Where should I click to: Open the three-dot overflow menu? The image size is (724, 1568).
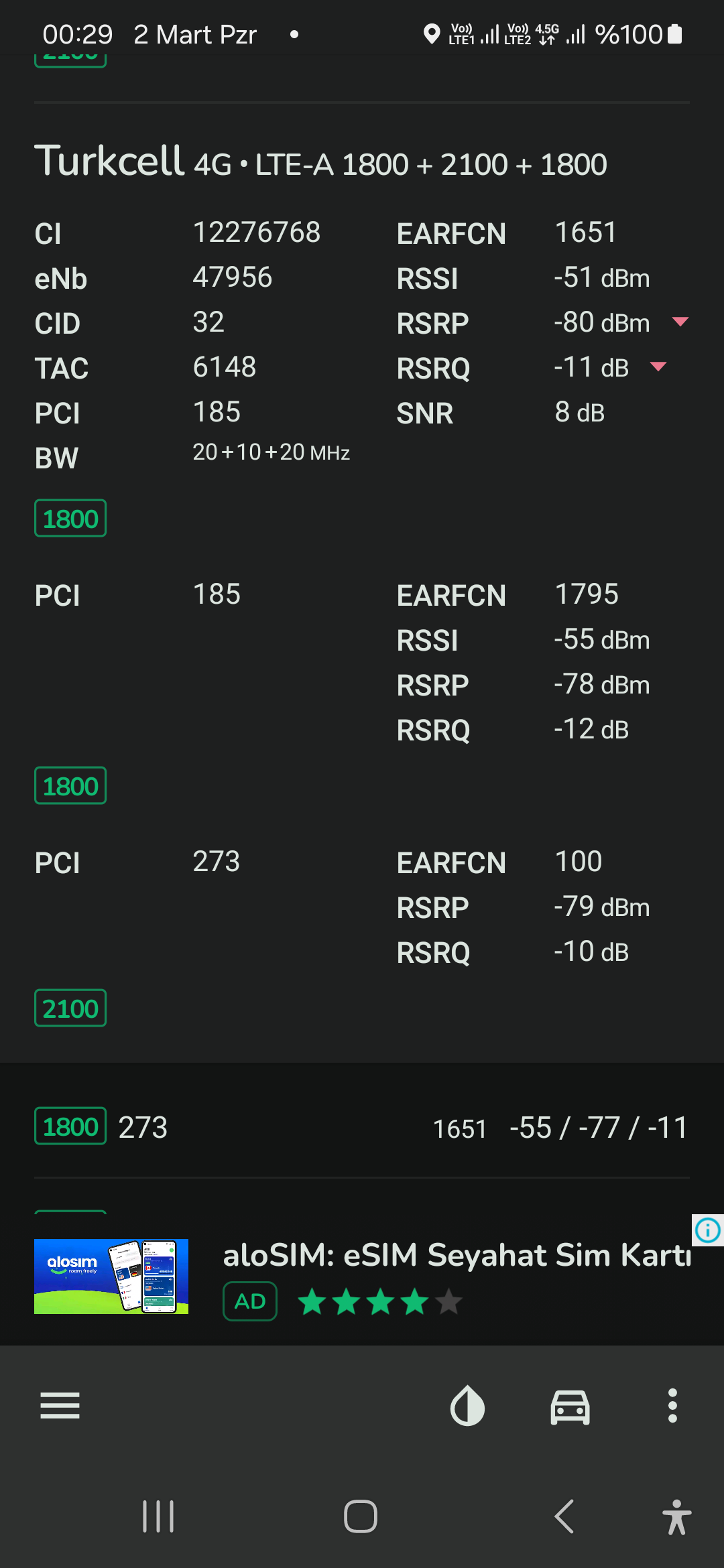coord(672,1405)
